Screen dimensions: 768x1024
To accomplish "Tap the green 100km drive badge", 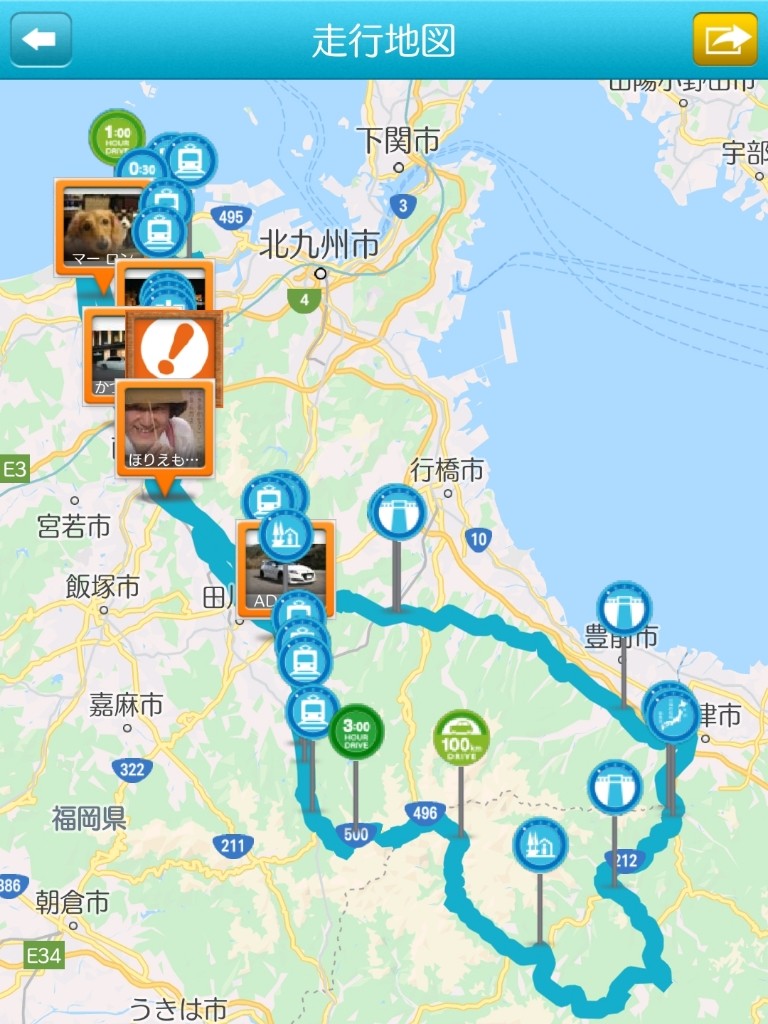I will tap(461, 738).
